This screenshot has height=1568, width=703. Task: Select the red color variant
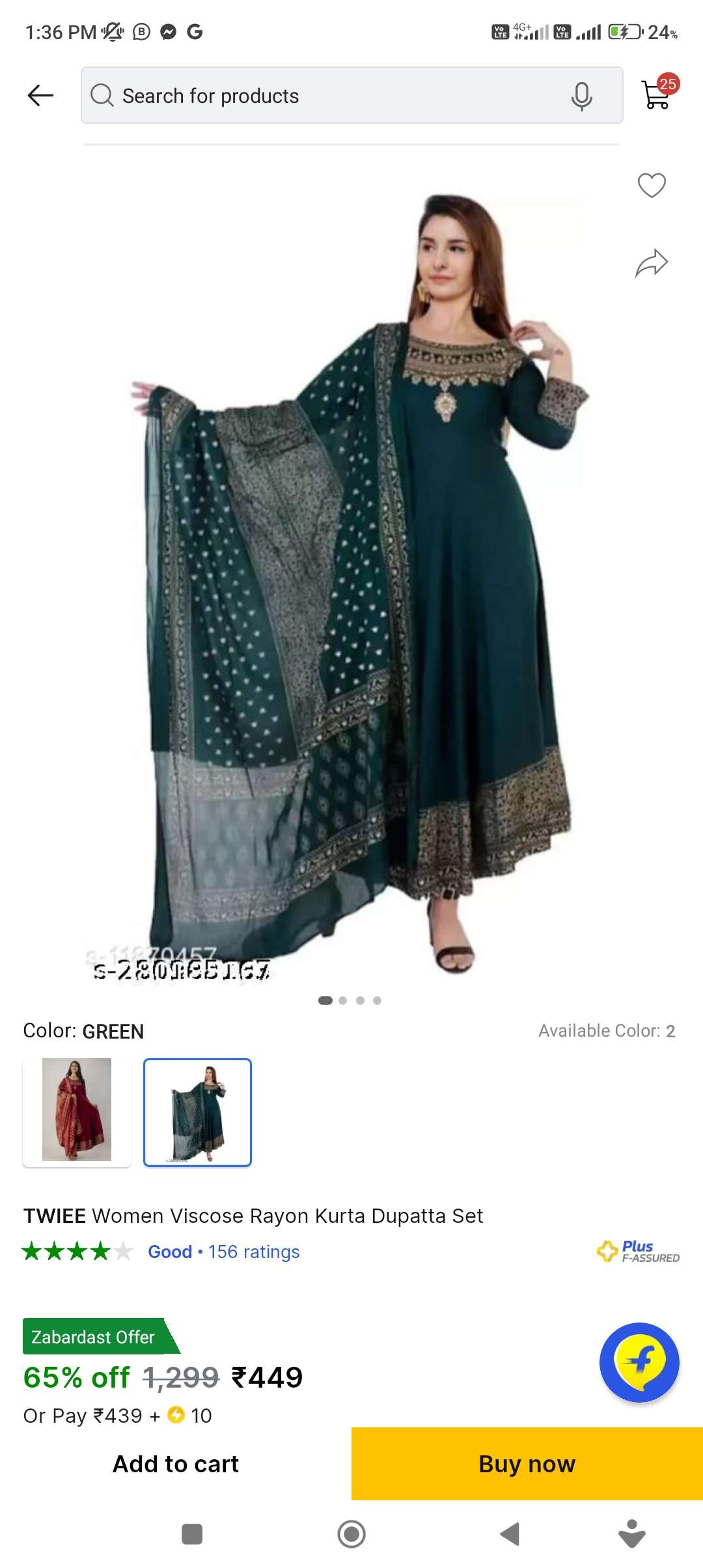(x=77, y=1110)
